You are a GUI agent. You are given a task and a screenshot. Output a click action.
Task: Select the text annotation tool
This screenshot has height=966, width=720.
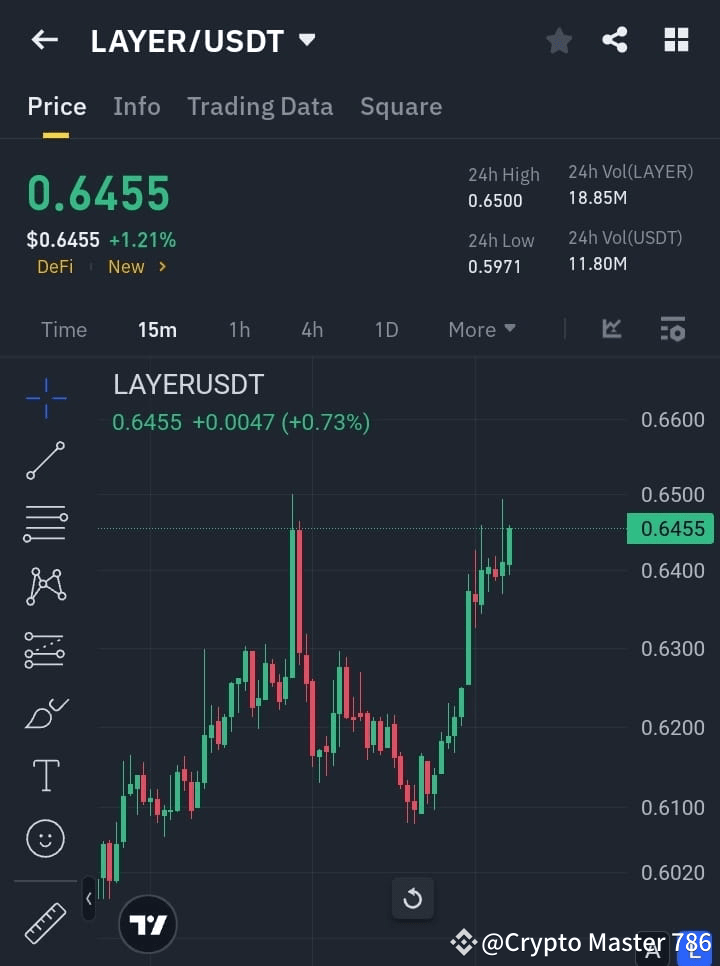tap(45, 775)
